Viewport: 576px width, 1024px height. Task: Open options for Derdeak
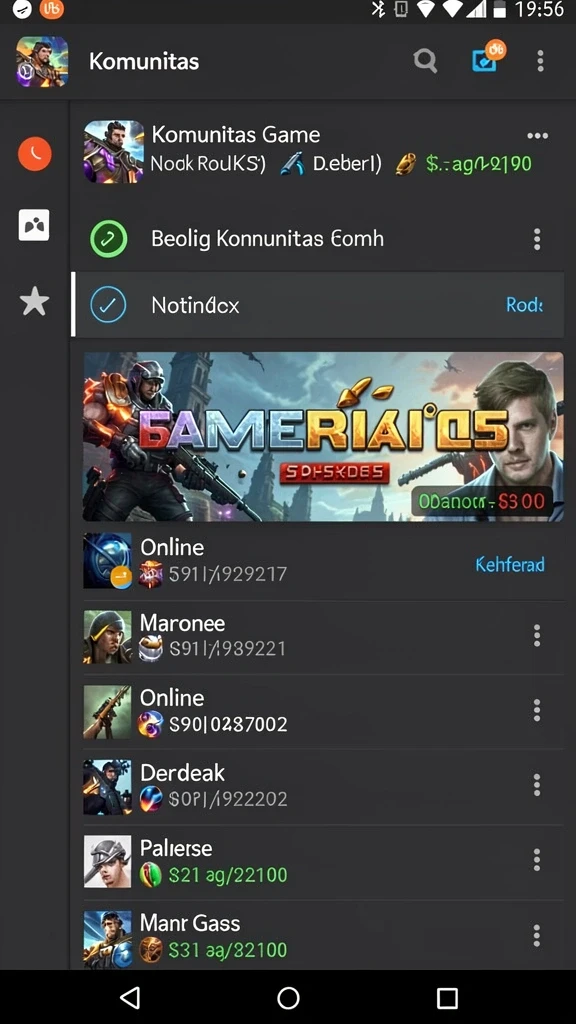(x=537, y=785)
